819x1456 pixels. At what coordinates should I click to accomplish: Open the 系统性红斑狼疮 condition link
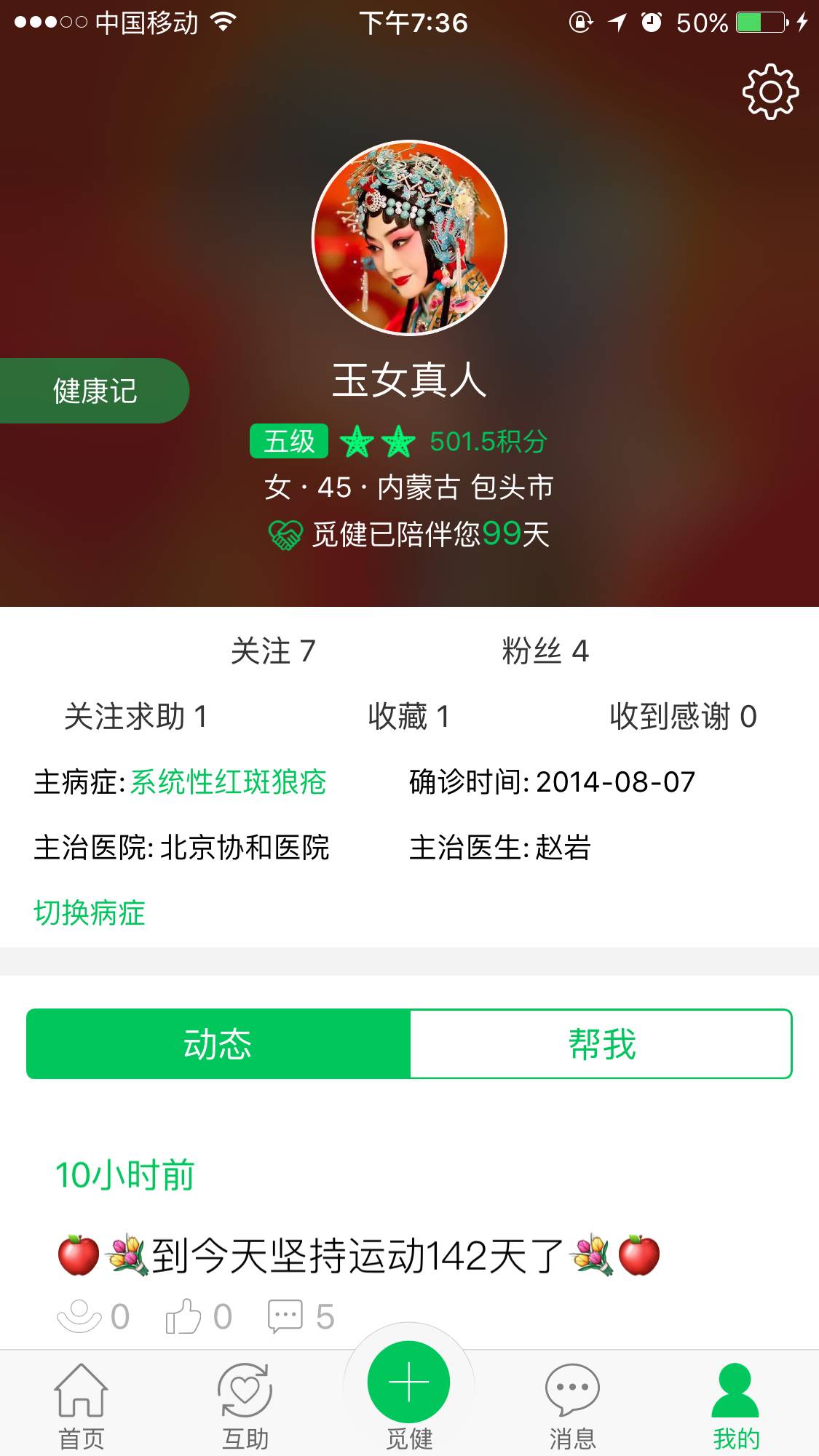(228, 782)
